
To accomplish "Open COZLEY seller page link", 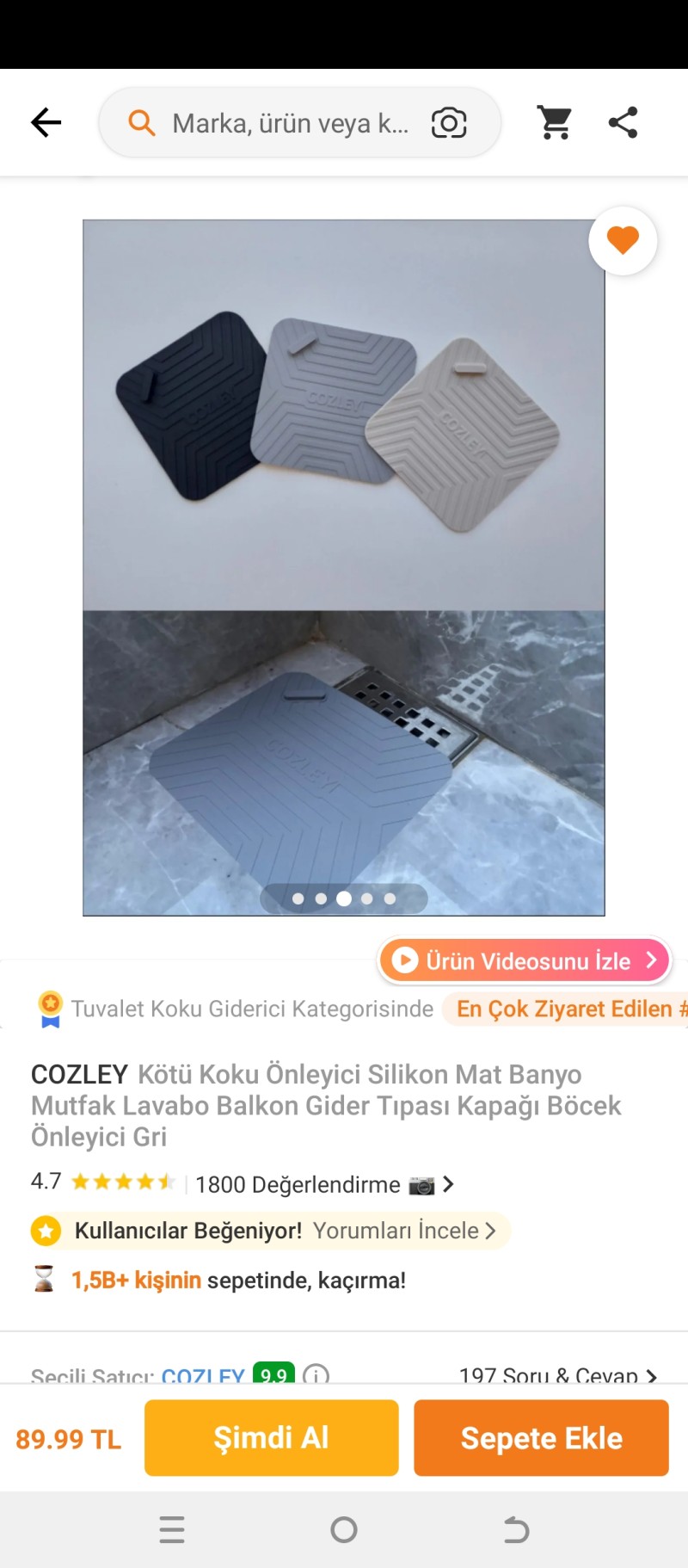I will [203, 1375].
